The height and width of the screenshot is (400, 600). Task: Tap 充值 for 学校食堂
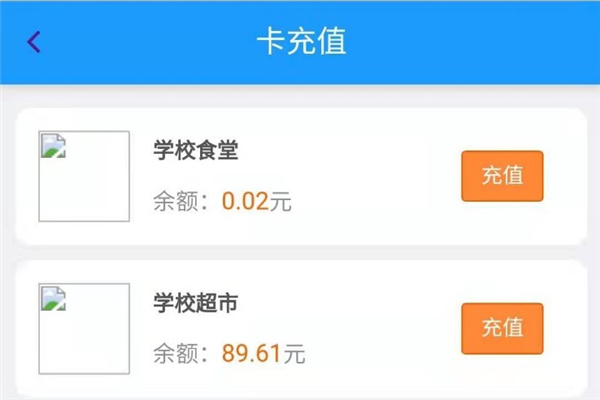pos(502,176)
